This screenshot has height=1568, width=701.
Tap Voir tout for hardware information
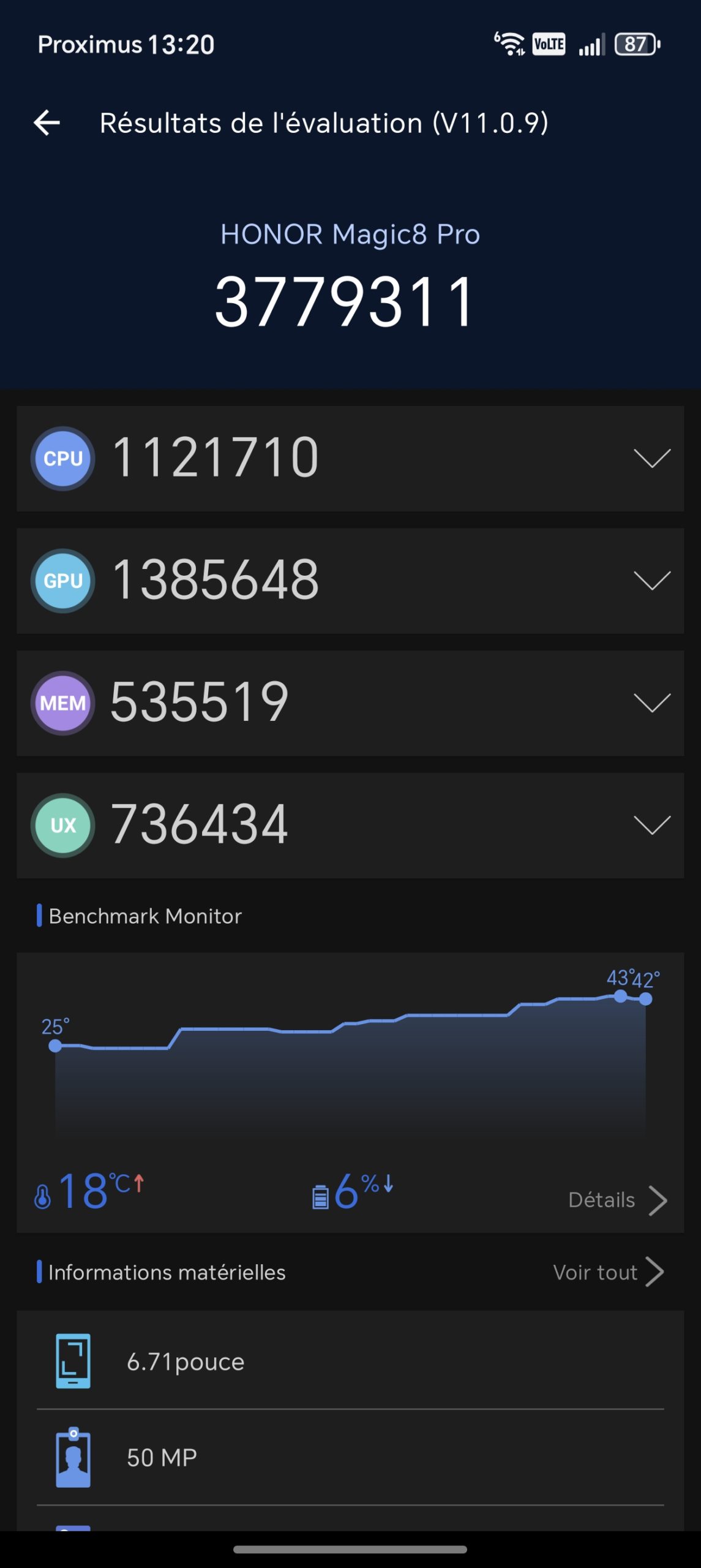tap(608, 1272)
